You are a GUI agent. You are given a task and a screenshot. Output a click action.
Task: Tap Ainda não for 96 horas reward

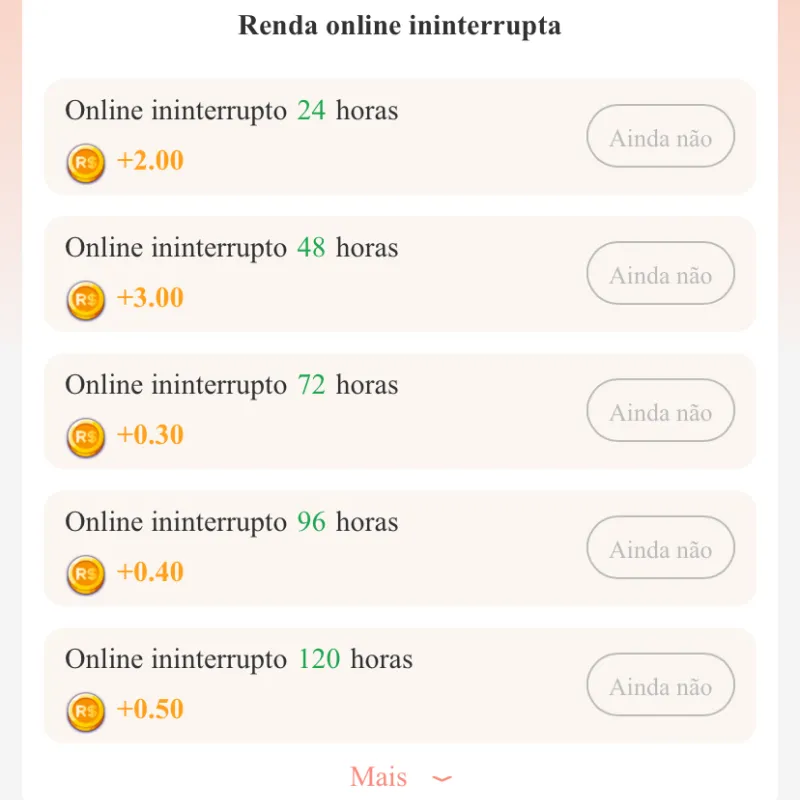[660, 548]
